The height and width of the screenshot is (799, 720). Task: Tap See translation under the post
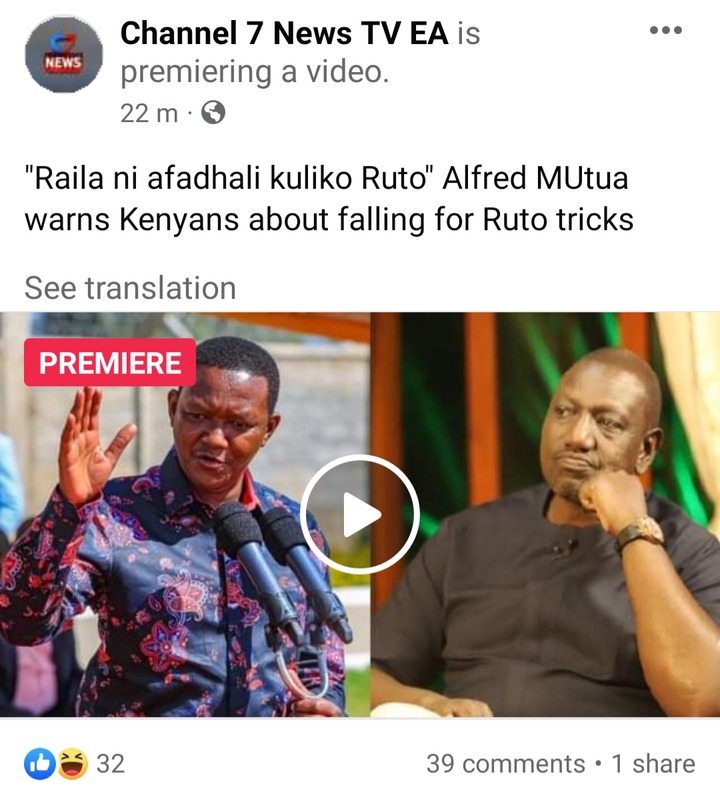[x=130, y=288]
